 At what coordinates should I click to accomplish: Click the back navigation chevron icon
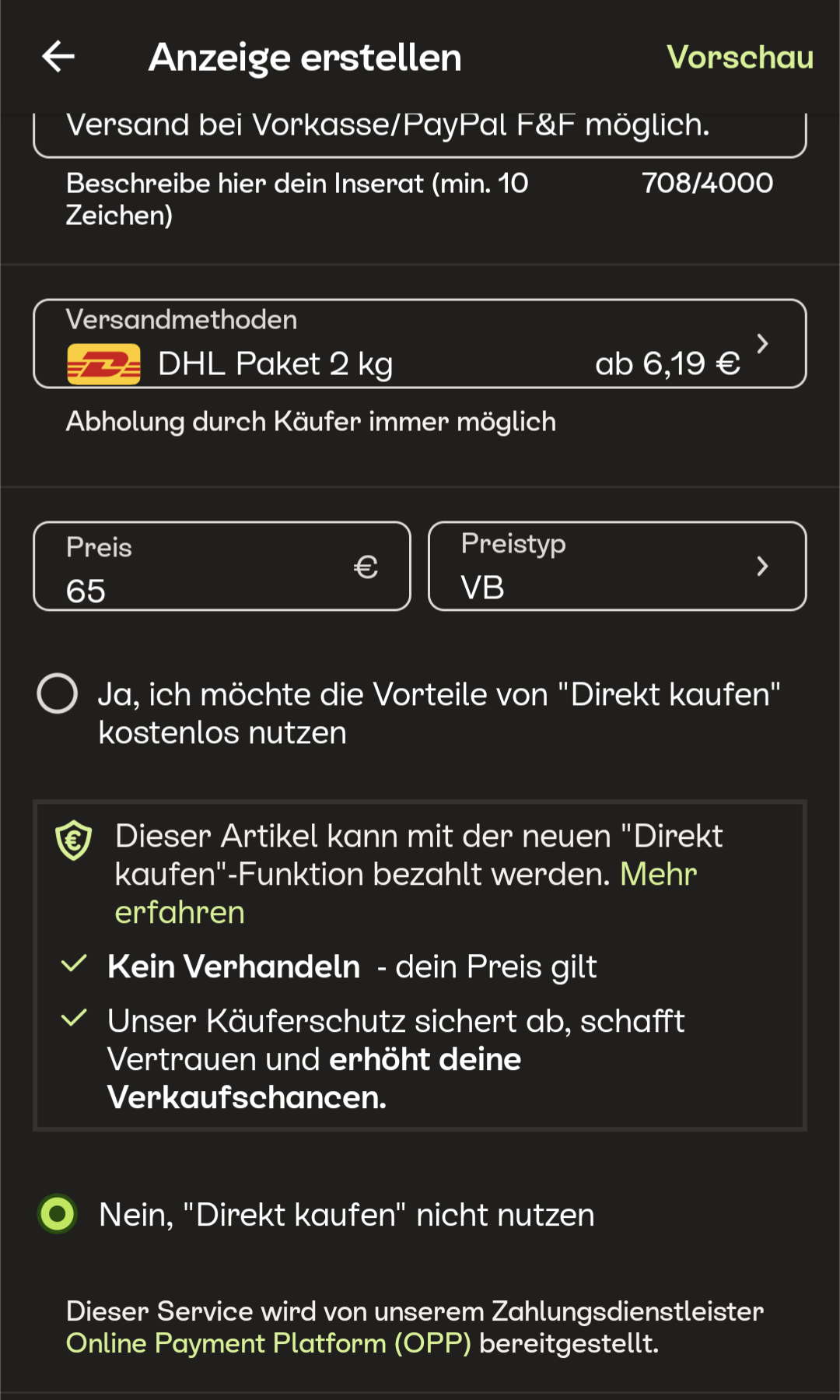tap(58, 57)
